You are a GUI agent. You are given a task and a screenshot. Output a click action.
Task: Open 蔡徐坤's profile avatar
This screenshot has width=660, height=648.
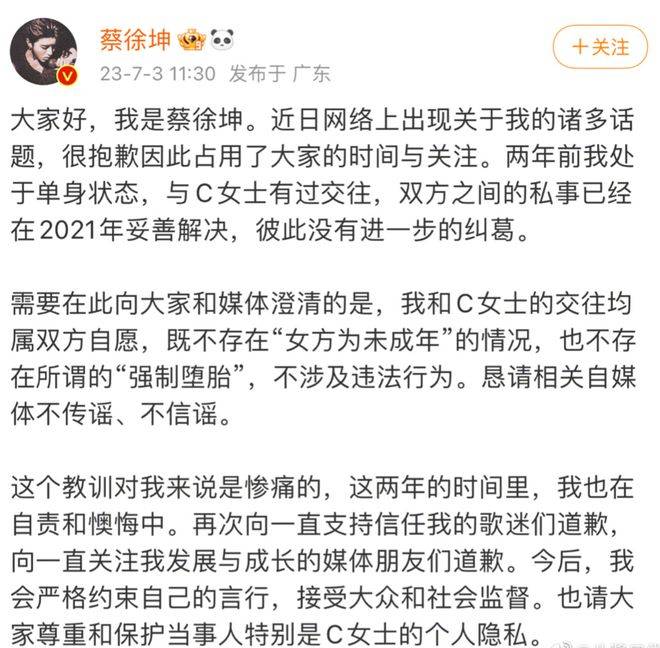click(x=44, y=52)
